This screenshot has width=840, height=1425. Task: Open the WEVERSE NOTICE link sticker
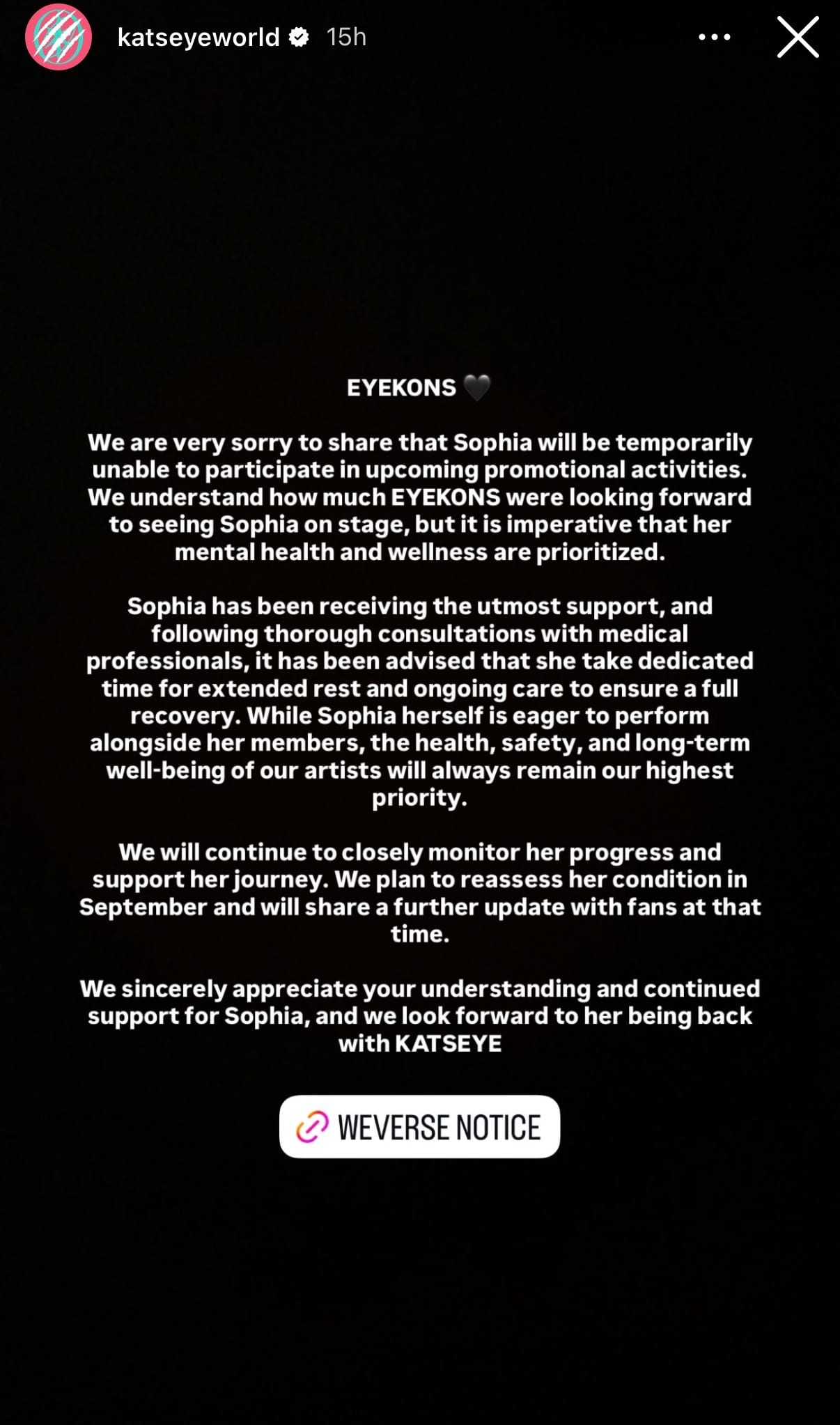pyautogui.click(x=419, y=1126)
